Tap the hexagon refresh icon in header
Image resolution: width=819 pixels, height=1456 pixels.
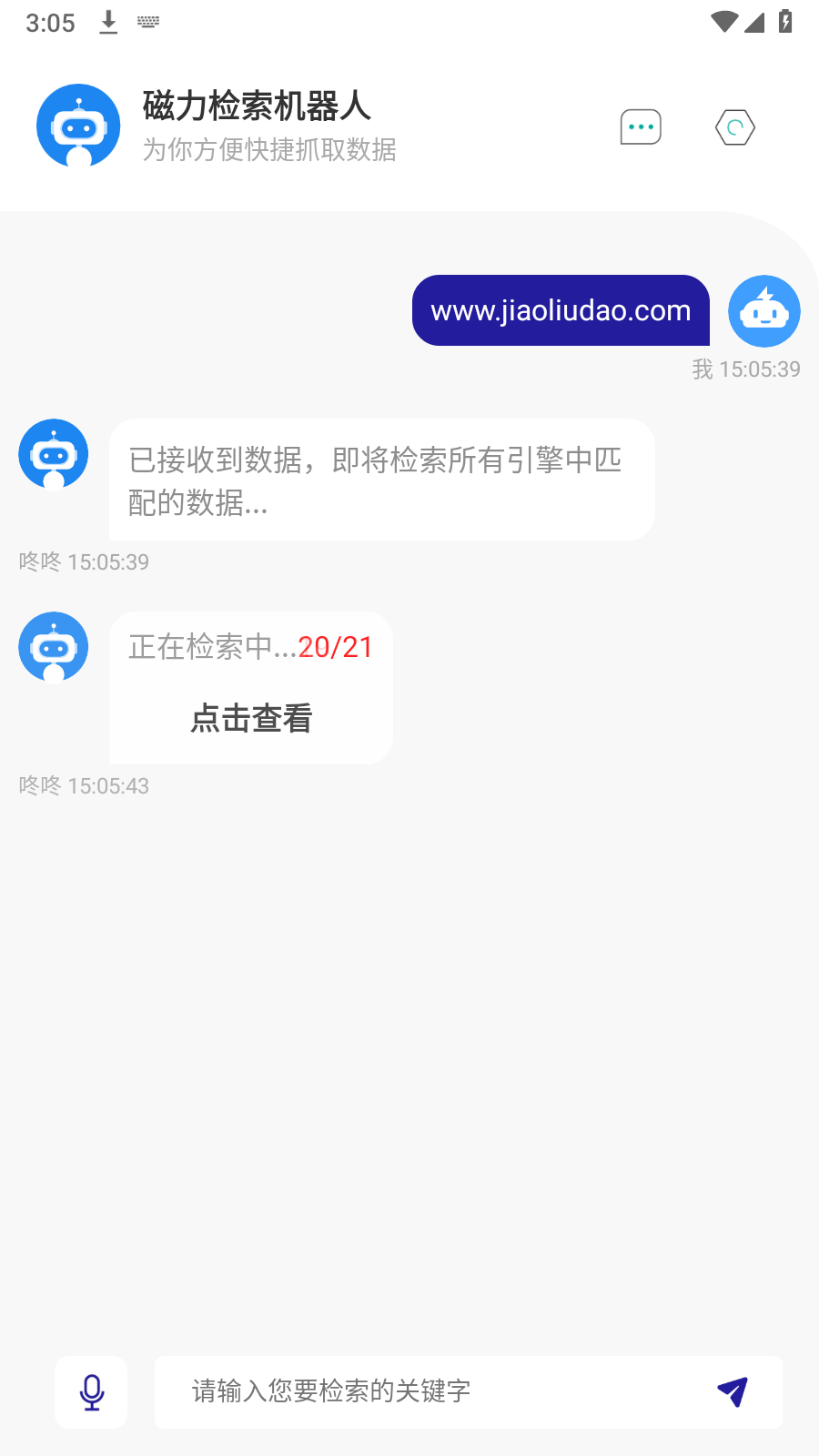tap(735, 127)
